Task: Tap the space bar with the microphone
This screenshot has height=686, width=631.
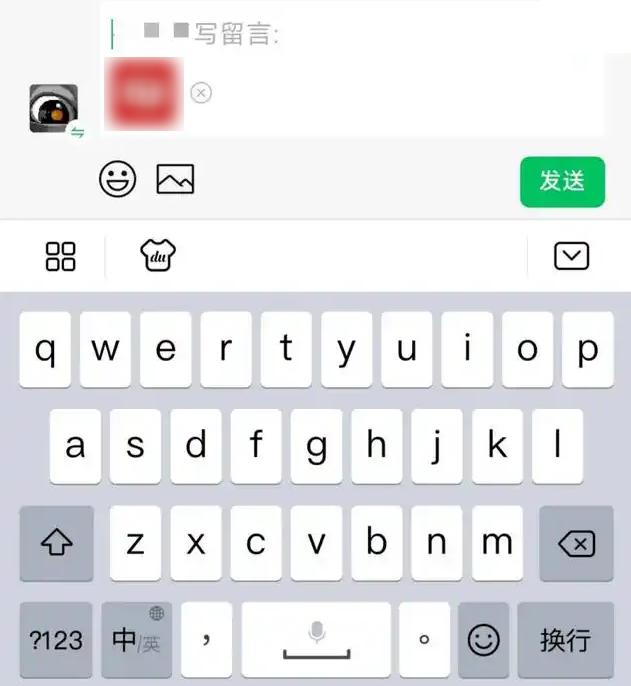Action: click(x=316, y=639)
